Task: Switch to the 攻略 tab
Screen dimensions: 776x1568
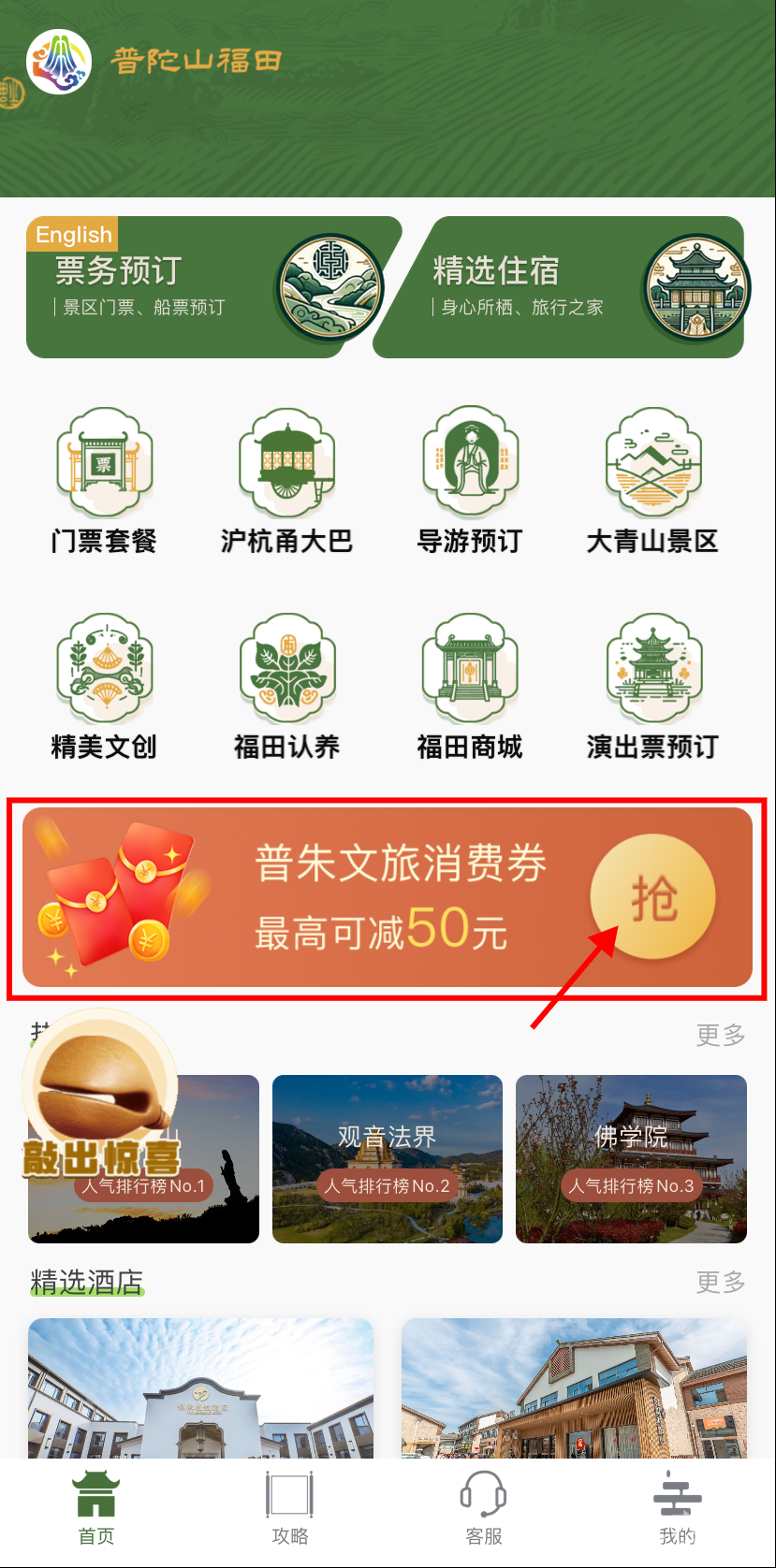Action: pos(290,1508)
